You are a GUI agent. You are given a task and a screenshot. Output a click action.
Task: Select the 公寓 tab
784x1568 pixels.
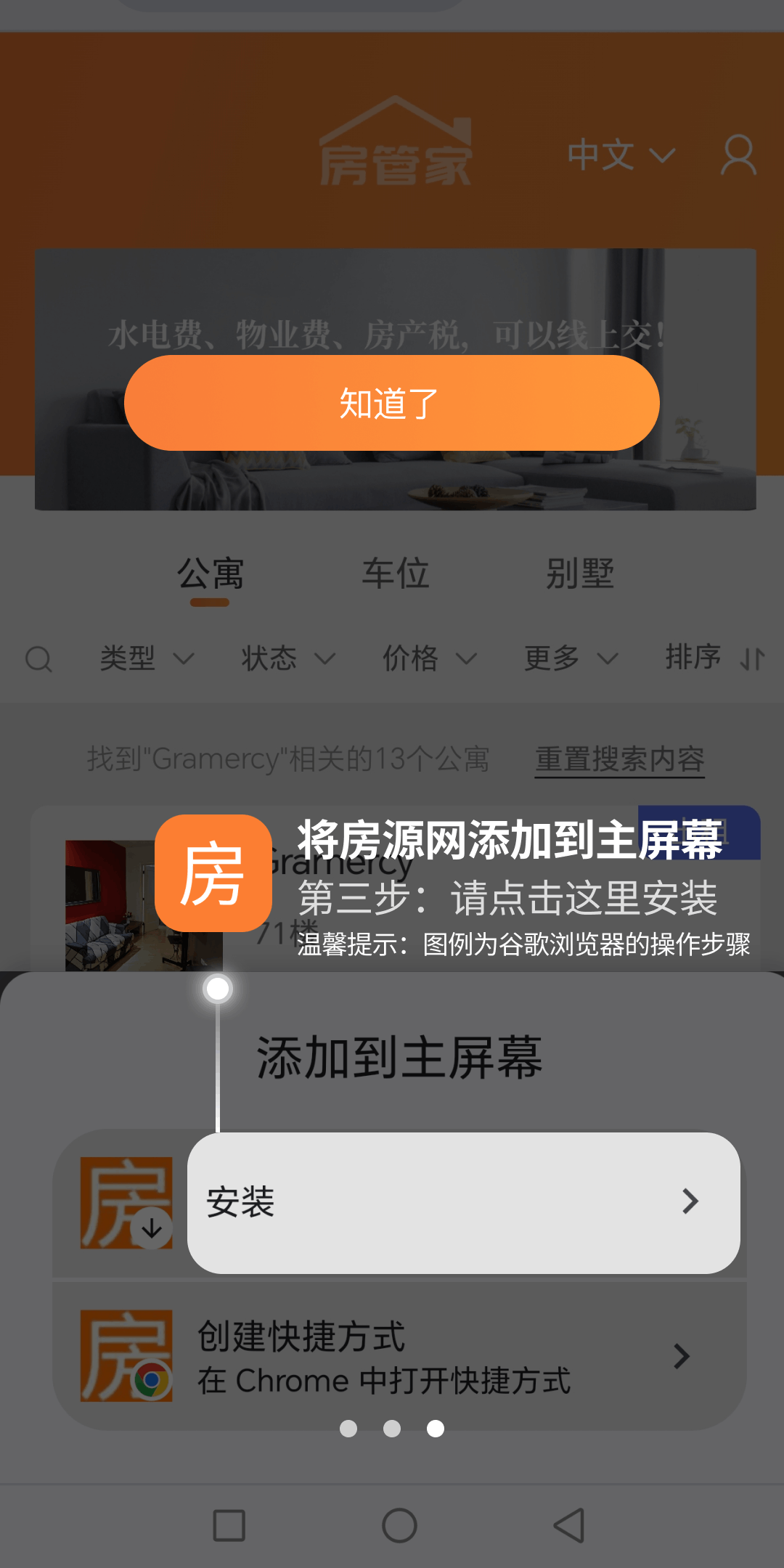click(211, 573)
